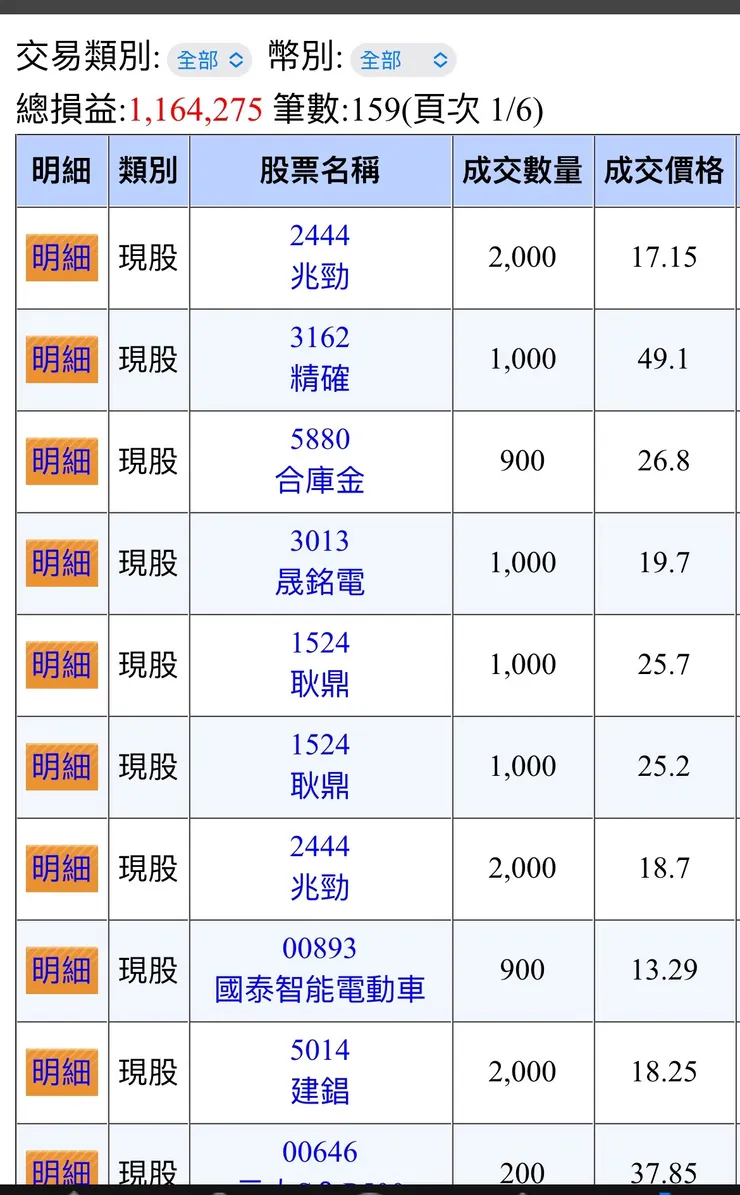Open stock link 3162 精確
The height and width of the screenshot is (1195, 740).
coord(320,359)
